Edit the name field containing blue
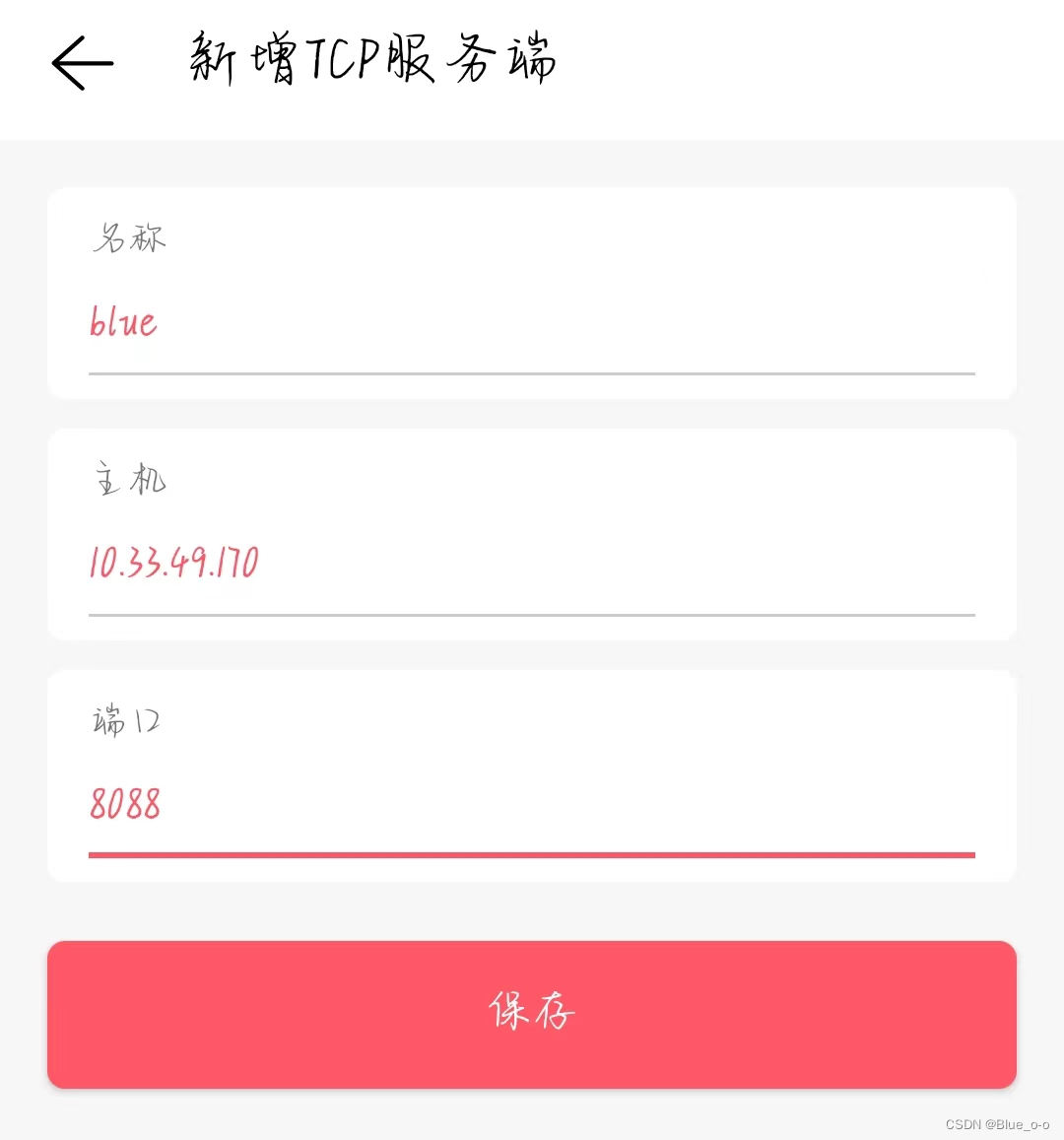Viewport: 1064px width, 1140px height. pos(530,323)
